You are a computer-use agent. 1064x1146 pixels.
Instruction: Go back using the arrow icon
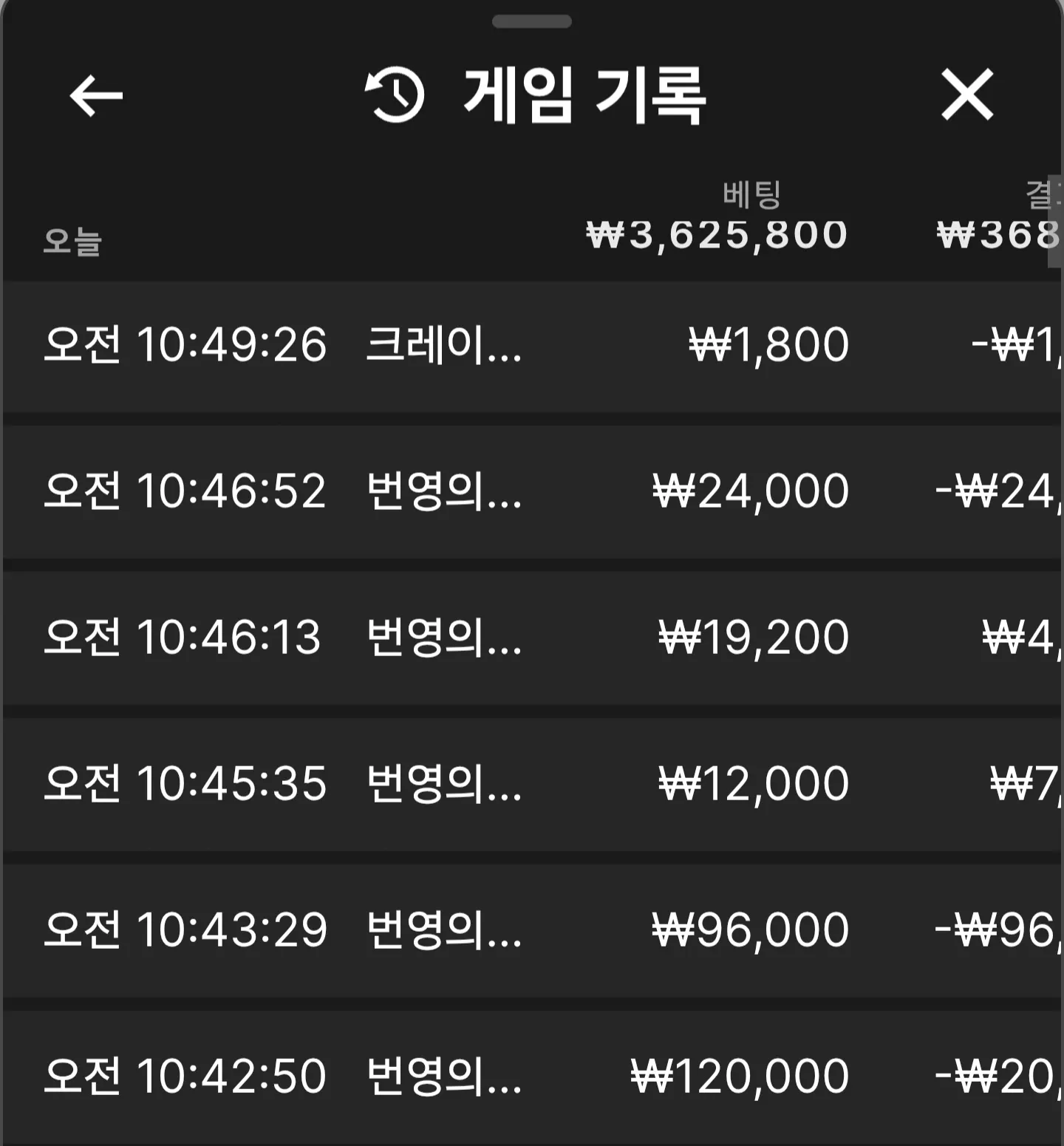[96, 95]
